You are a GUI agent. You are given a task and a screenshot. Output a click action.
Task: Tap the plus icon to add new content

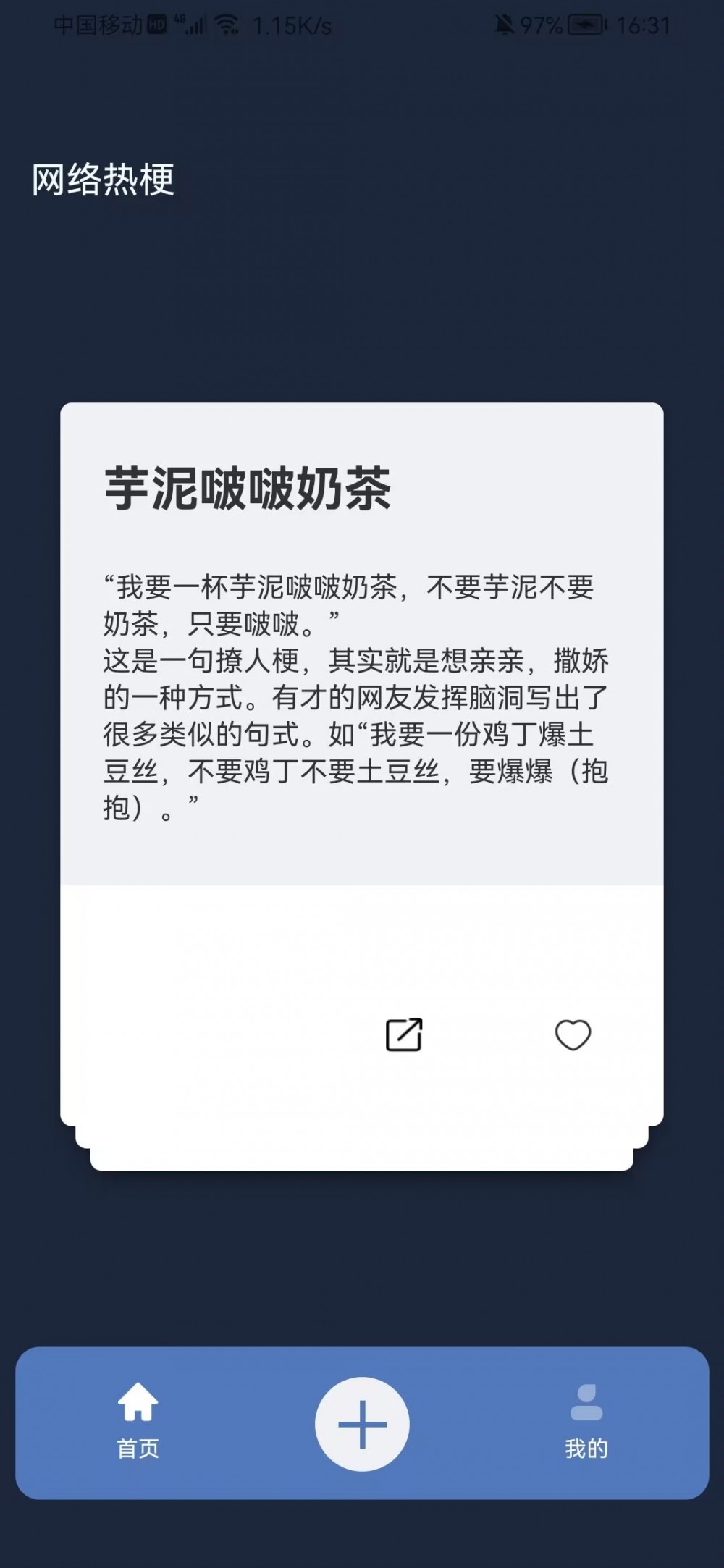coord(362,1422)
